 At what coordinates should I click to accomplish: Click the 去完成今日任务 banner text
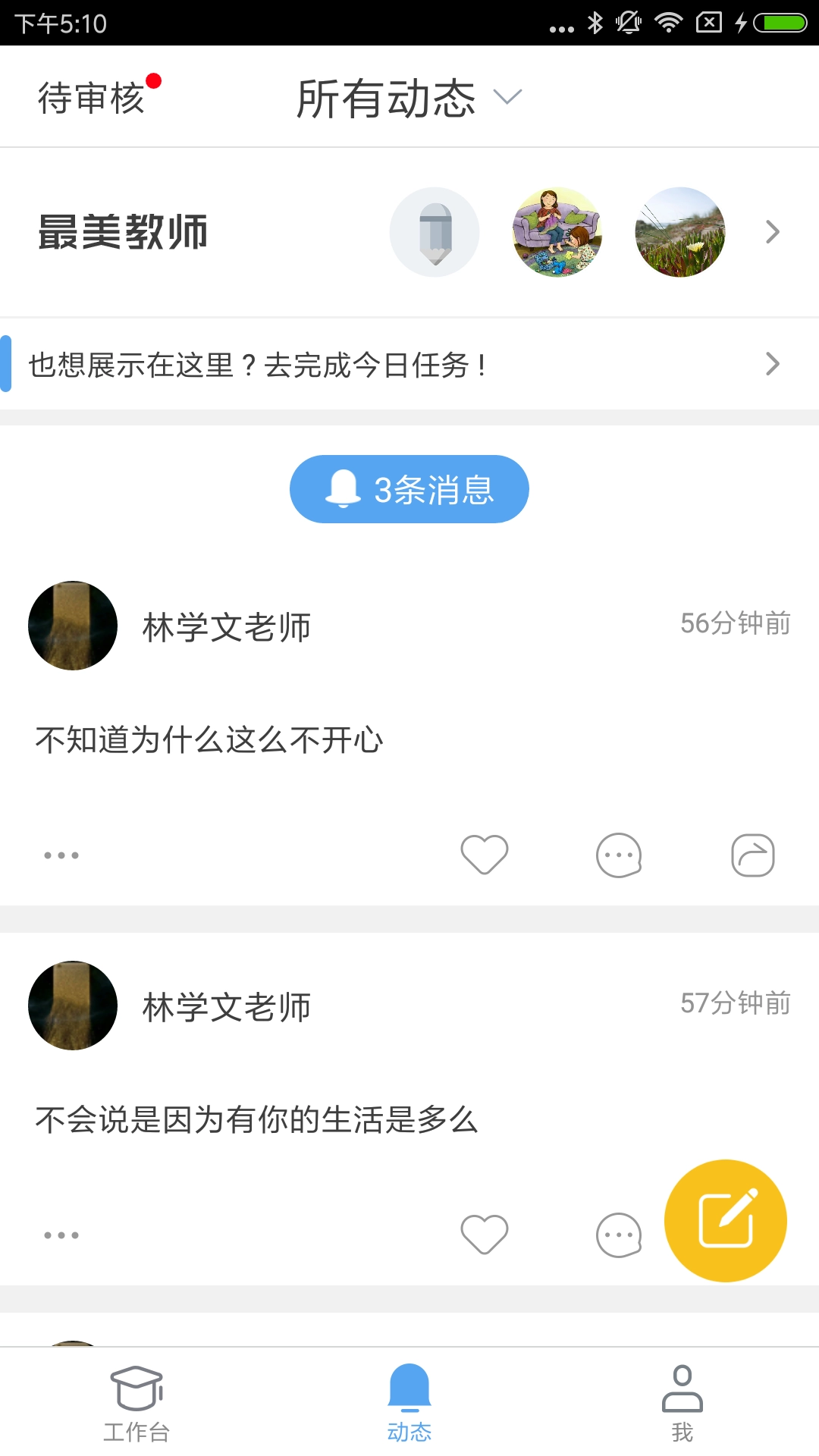pyautogui.click(x=258, y=365)
